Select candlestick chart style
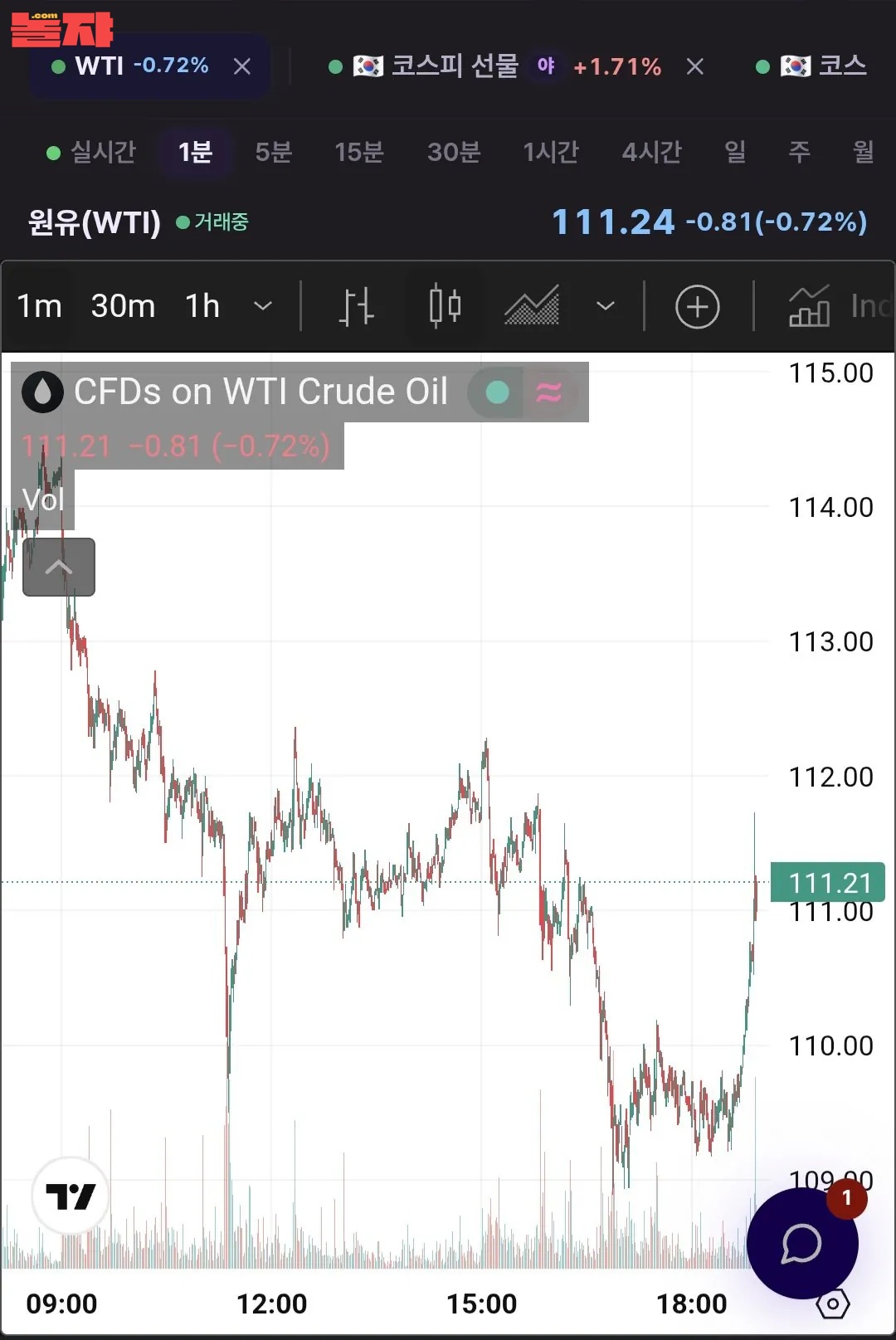The image size is (896, 1340). (x=445, y=306)
